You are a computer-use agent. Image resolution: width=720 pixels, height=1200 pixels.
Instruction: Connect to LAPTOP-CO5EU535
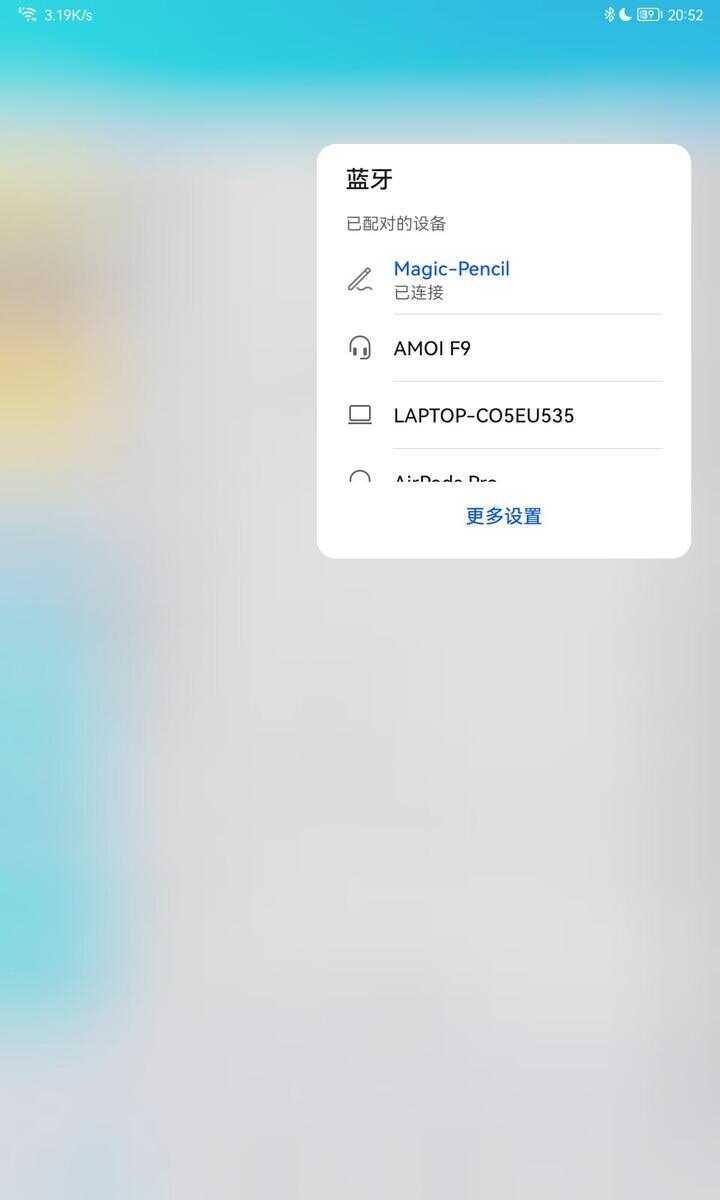click(483, 415)
